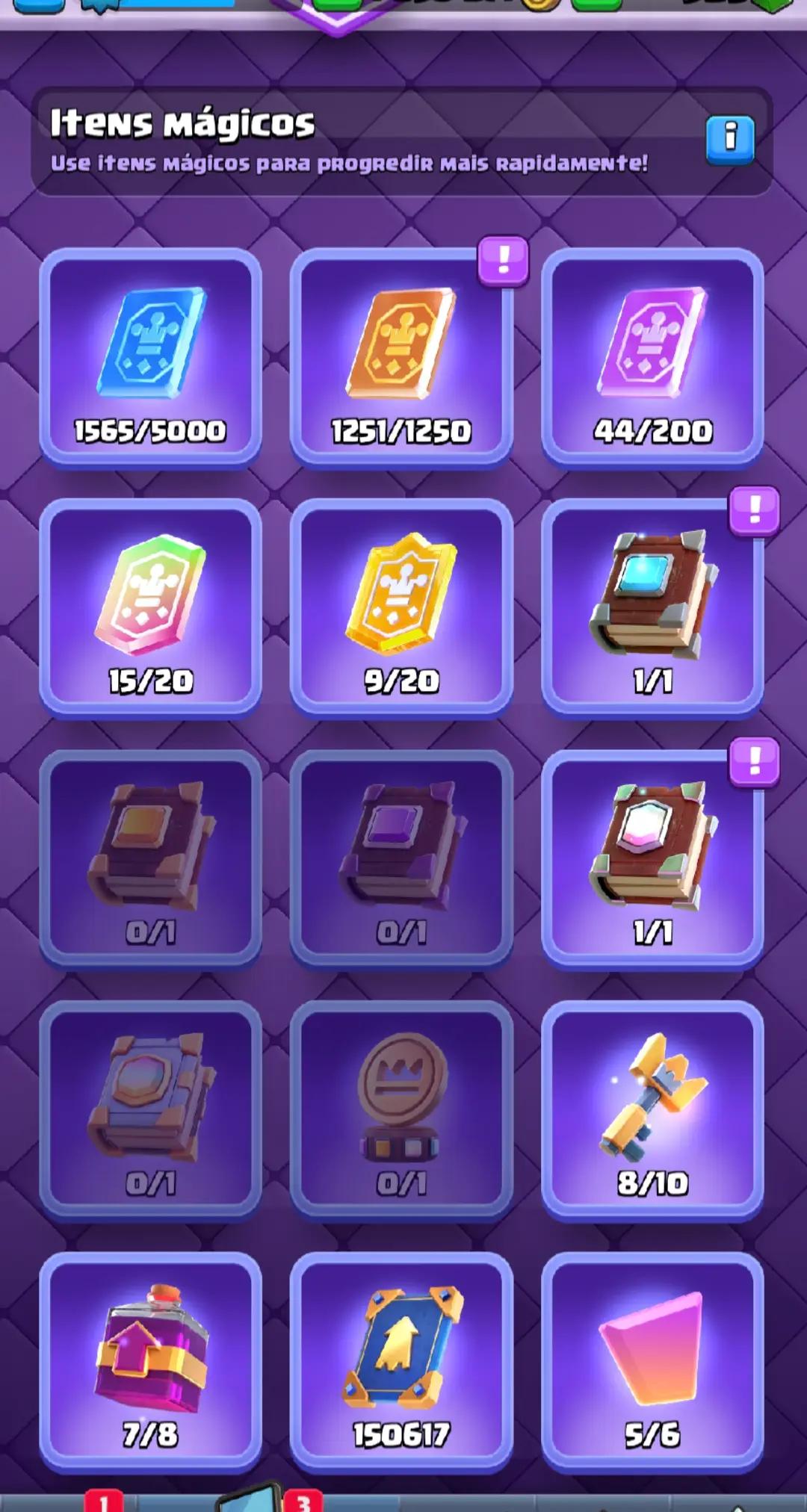Select the magic coin item 0/1

[401, 1109]
